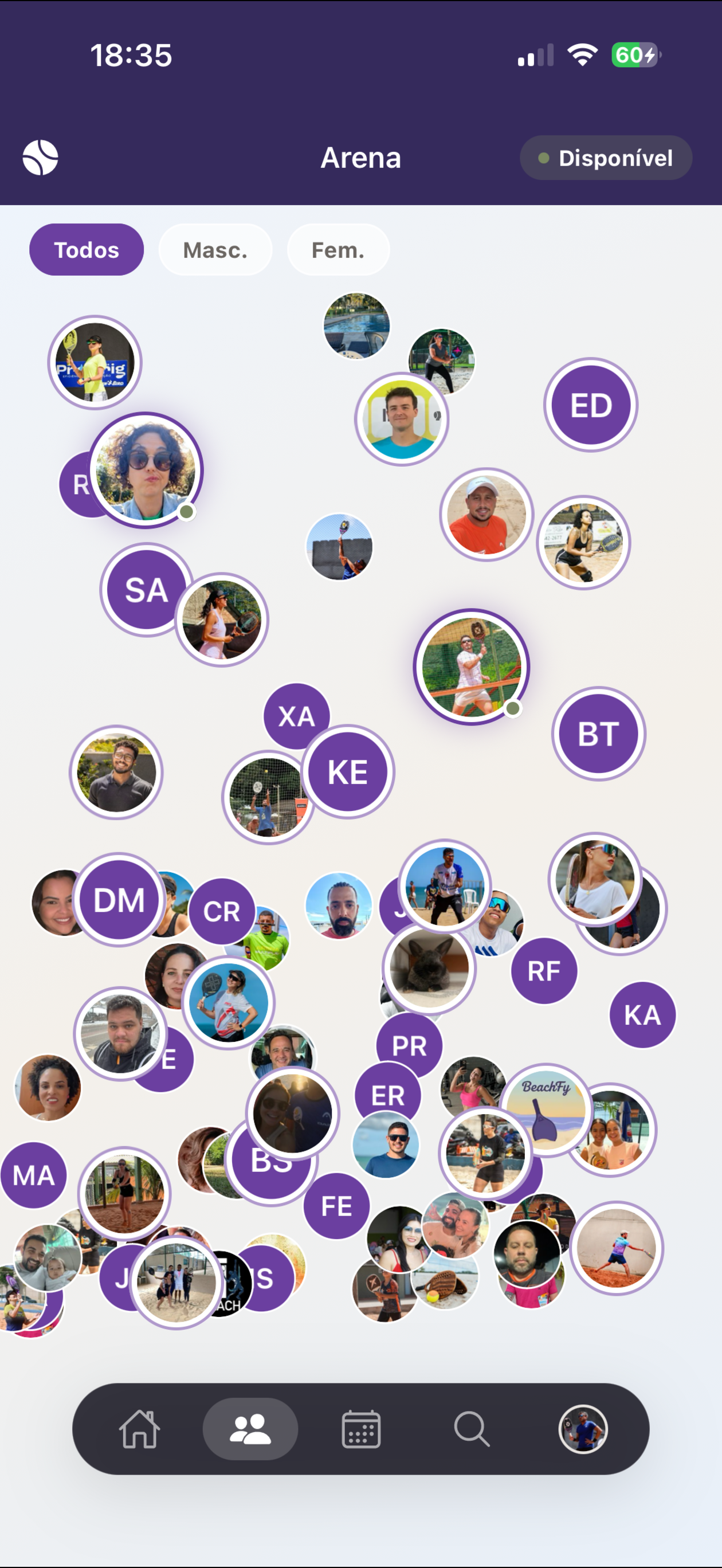This screenshot has height=1568, width=722.
Task: Open the ED player bubble
Action: pos(591,405)
